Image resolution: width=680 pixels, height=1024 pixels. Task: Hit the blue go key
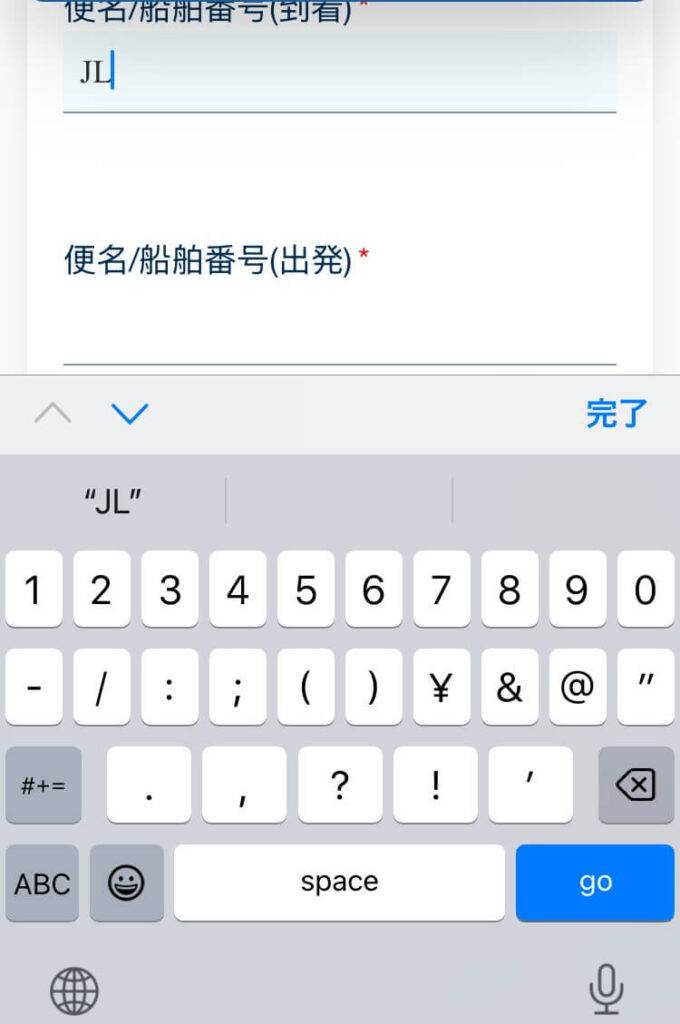595,883
